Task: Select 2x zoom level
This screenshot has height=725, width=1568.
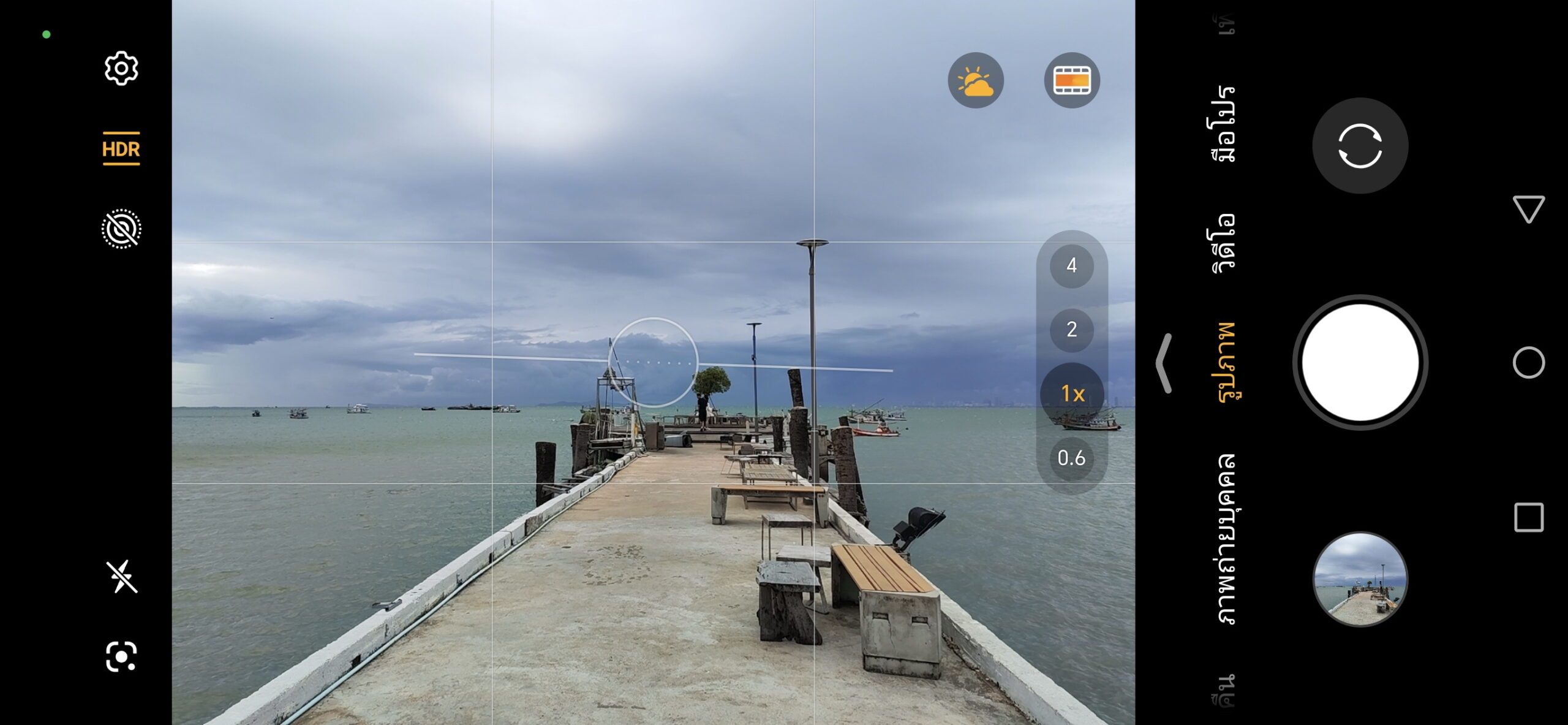Action: [x=1071, y=330]
